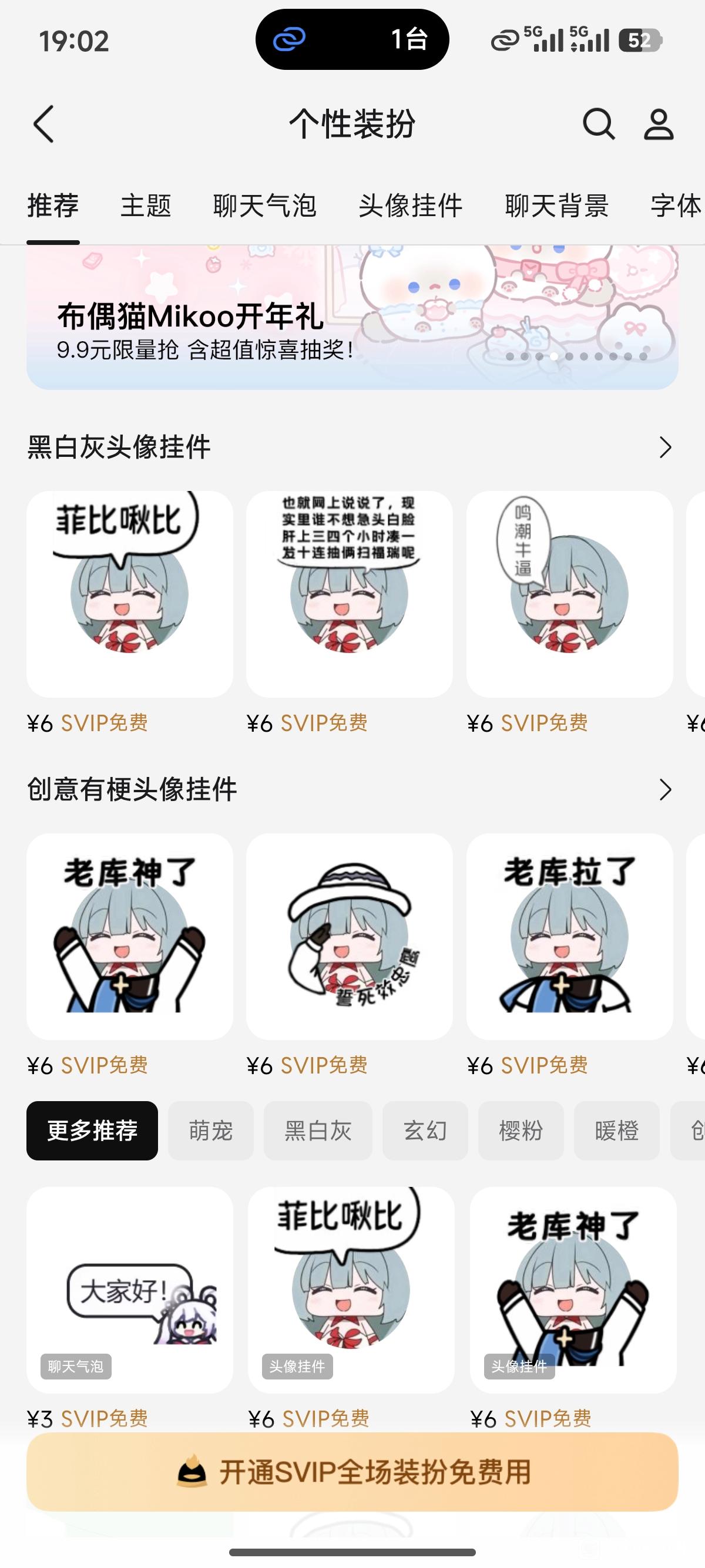705x1568 pixels.
Task: Switch to the 主题 tab
Action: 146,206
